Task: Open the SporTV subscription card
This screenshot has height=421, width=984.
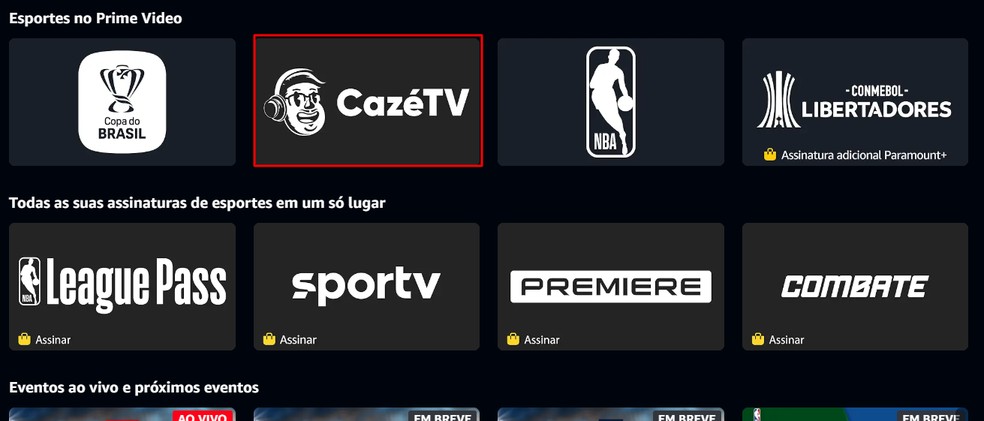Action: (366, 286)
